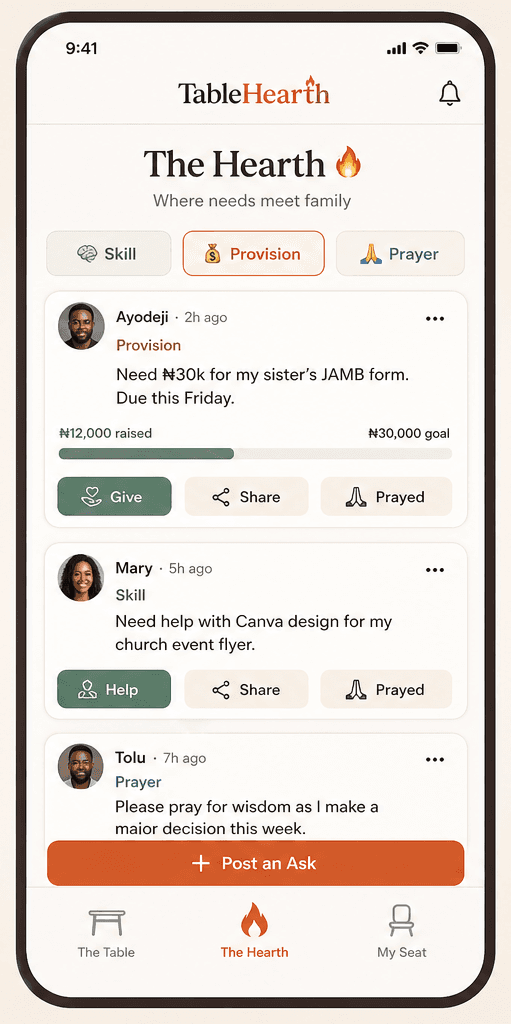Open the notifications bell
511x1024 pixels.
(449, 93)
